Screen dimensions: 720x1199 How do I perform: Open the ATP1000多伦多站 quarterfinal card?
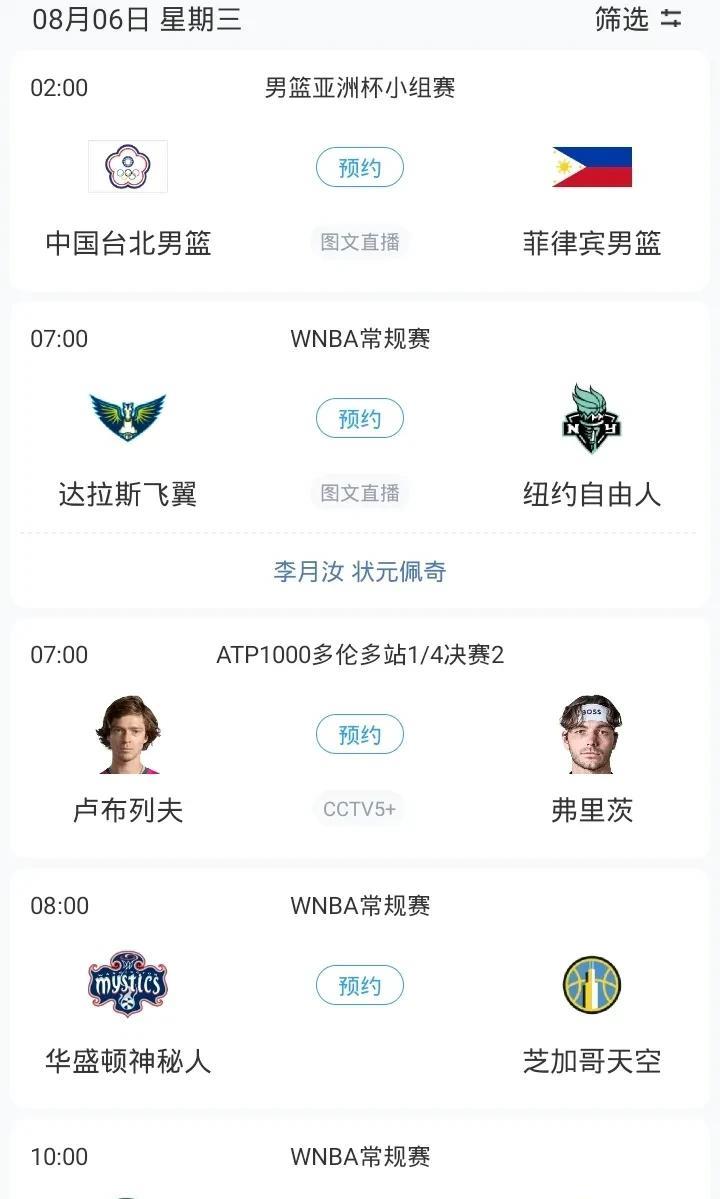tap(359, 739)
